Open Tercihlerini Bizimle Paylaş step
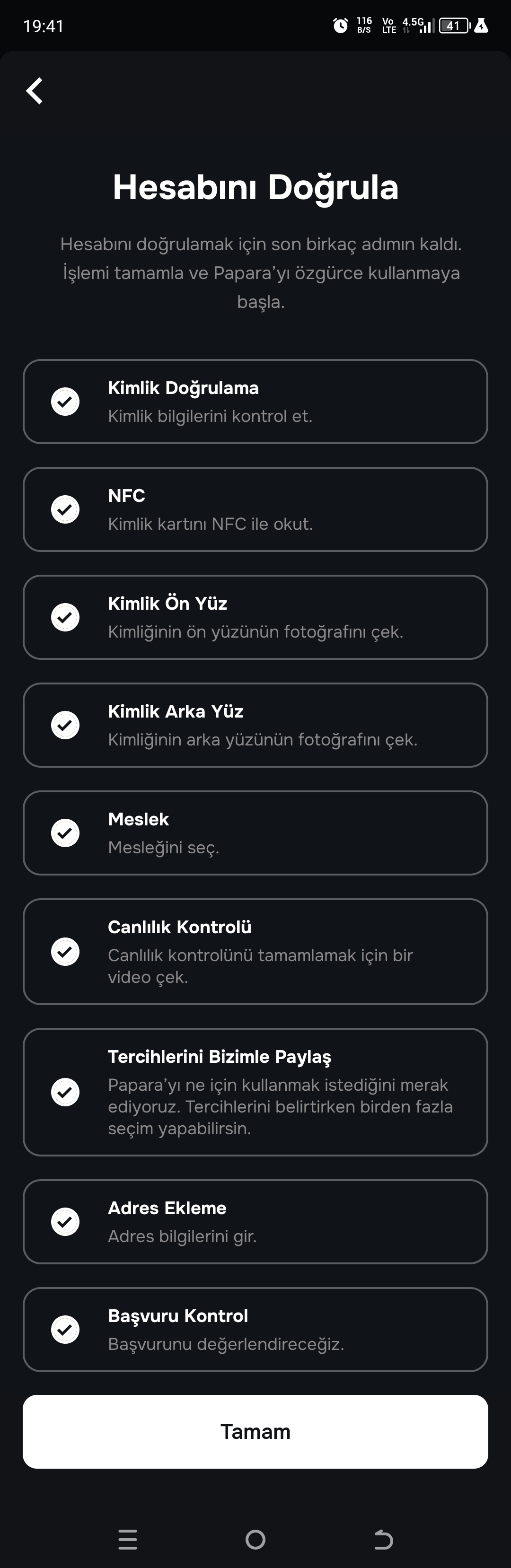 255,1091
